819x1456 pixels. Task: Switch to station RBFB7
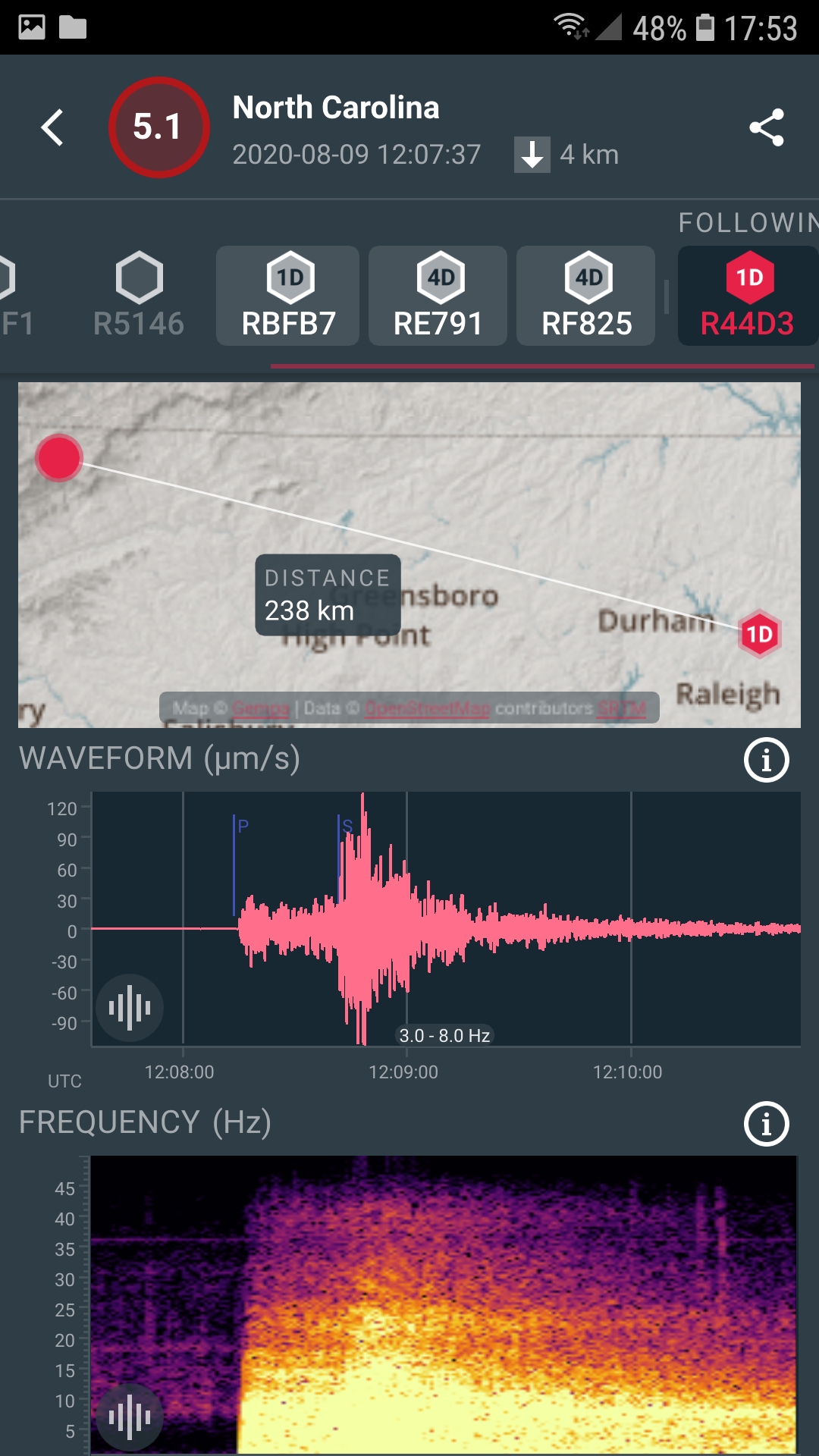click(288, 296)
